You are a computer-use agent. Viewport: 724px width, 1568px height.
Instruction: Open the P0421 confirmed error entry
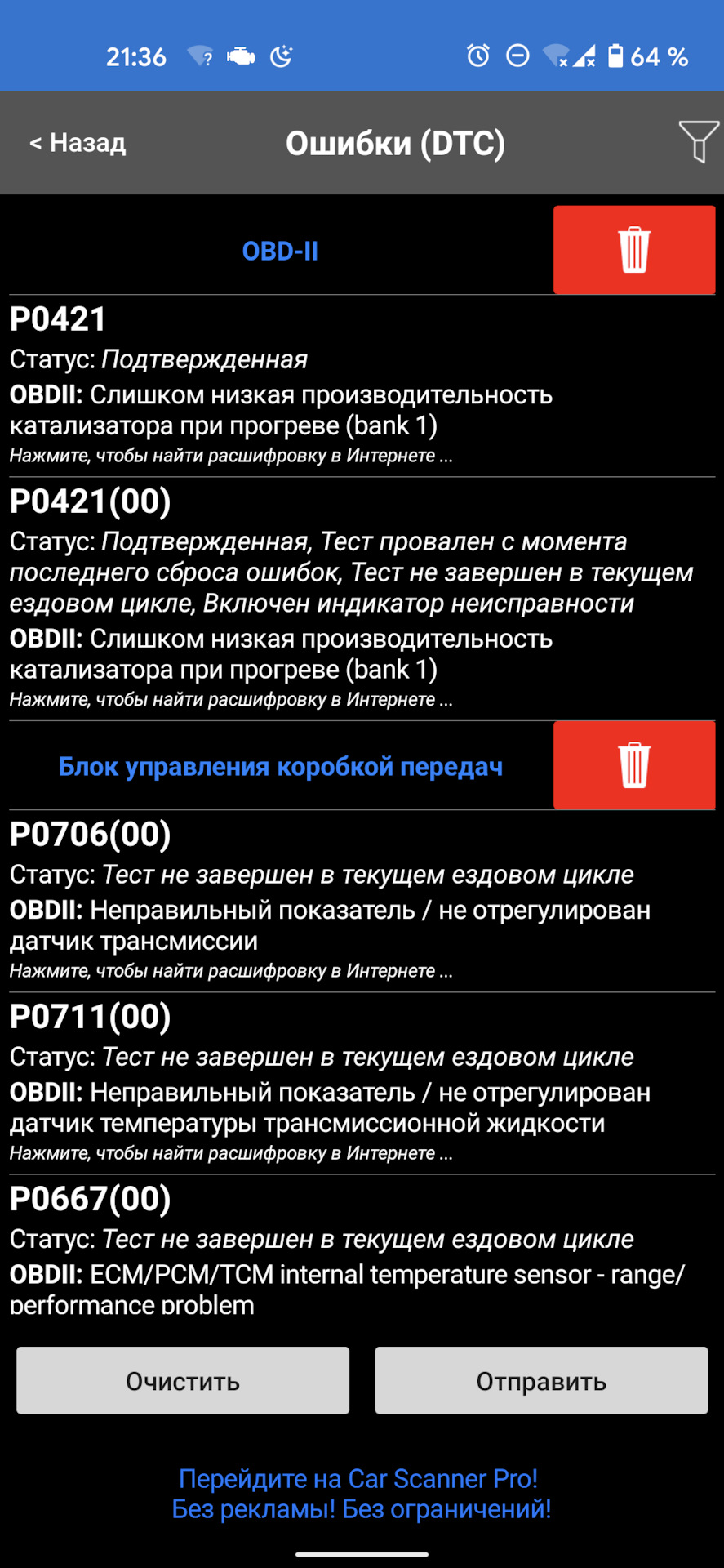[362, 385]
